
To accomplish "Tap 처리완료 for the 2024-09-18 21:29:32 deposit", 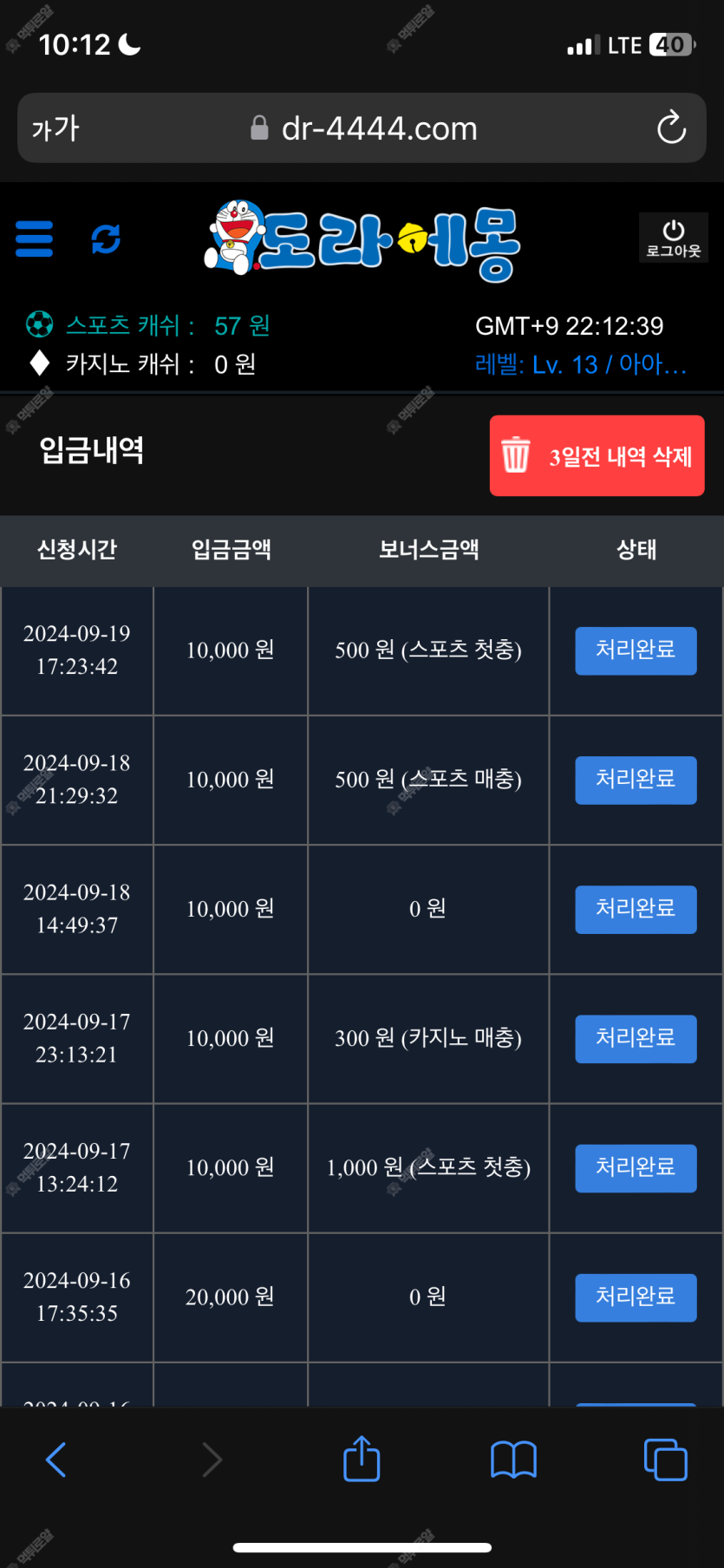I will [x=636, y=780].
